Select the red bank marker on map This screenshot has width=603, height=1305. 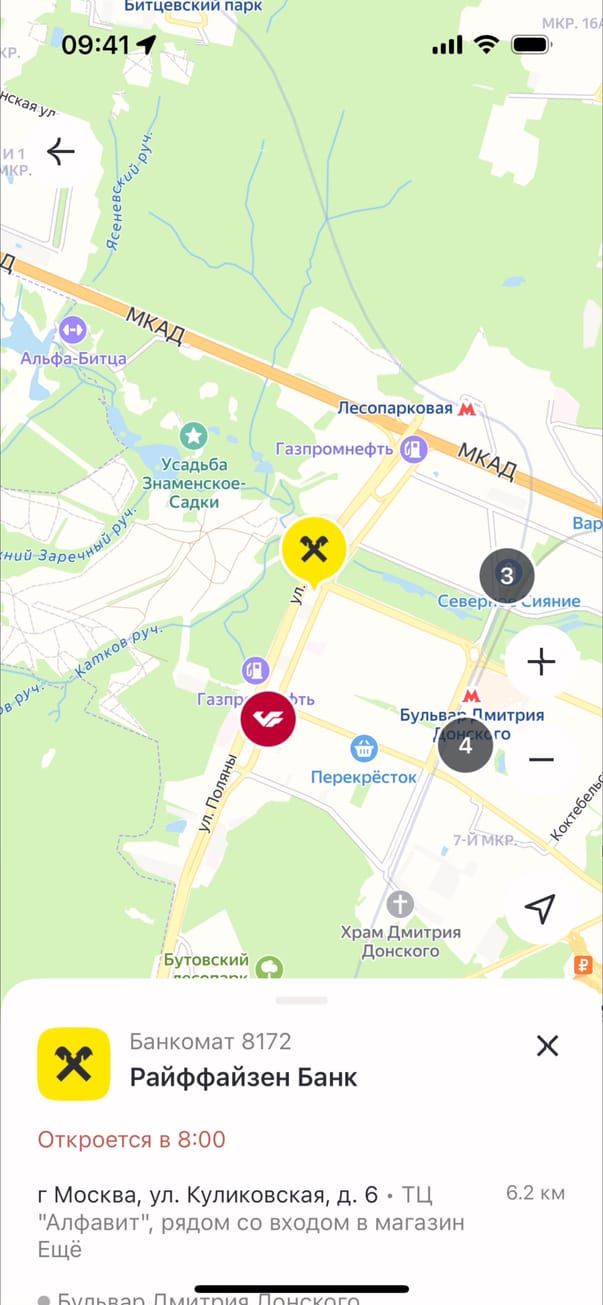point(268,718)
